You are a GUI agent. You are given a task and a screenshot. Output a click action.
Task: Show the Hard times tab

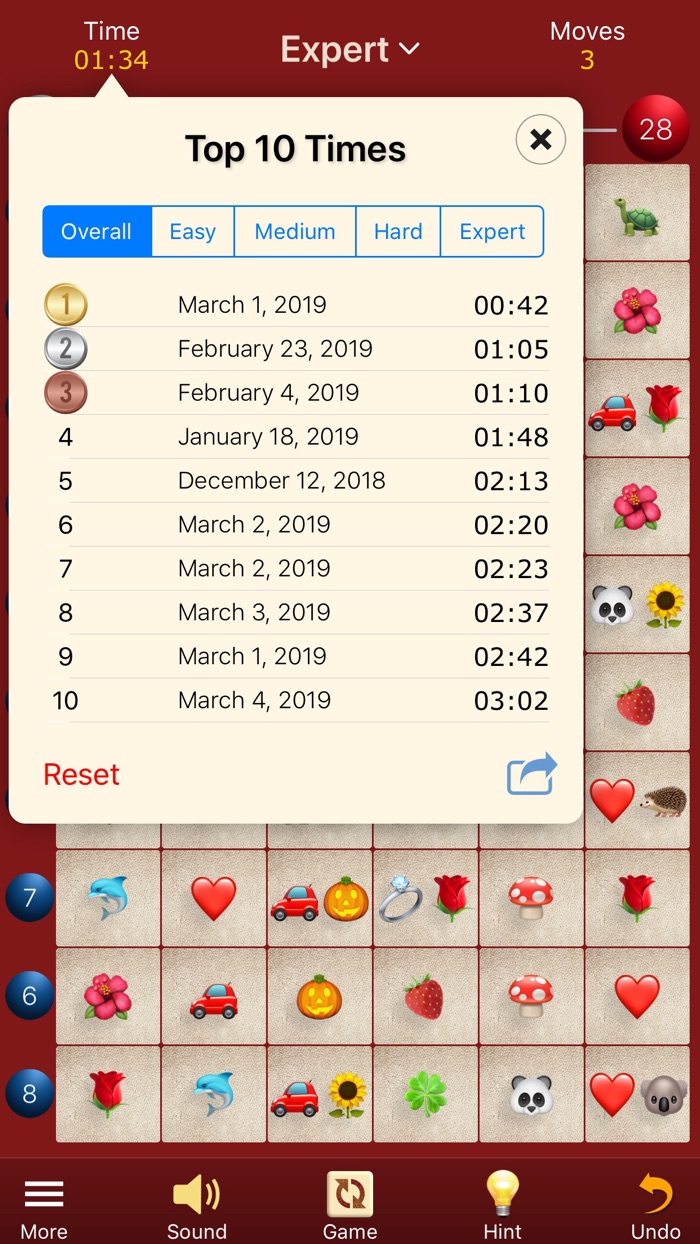tap(398, 232)
